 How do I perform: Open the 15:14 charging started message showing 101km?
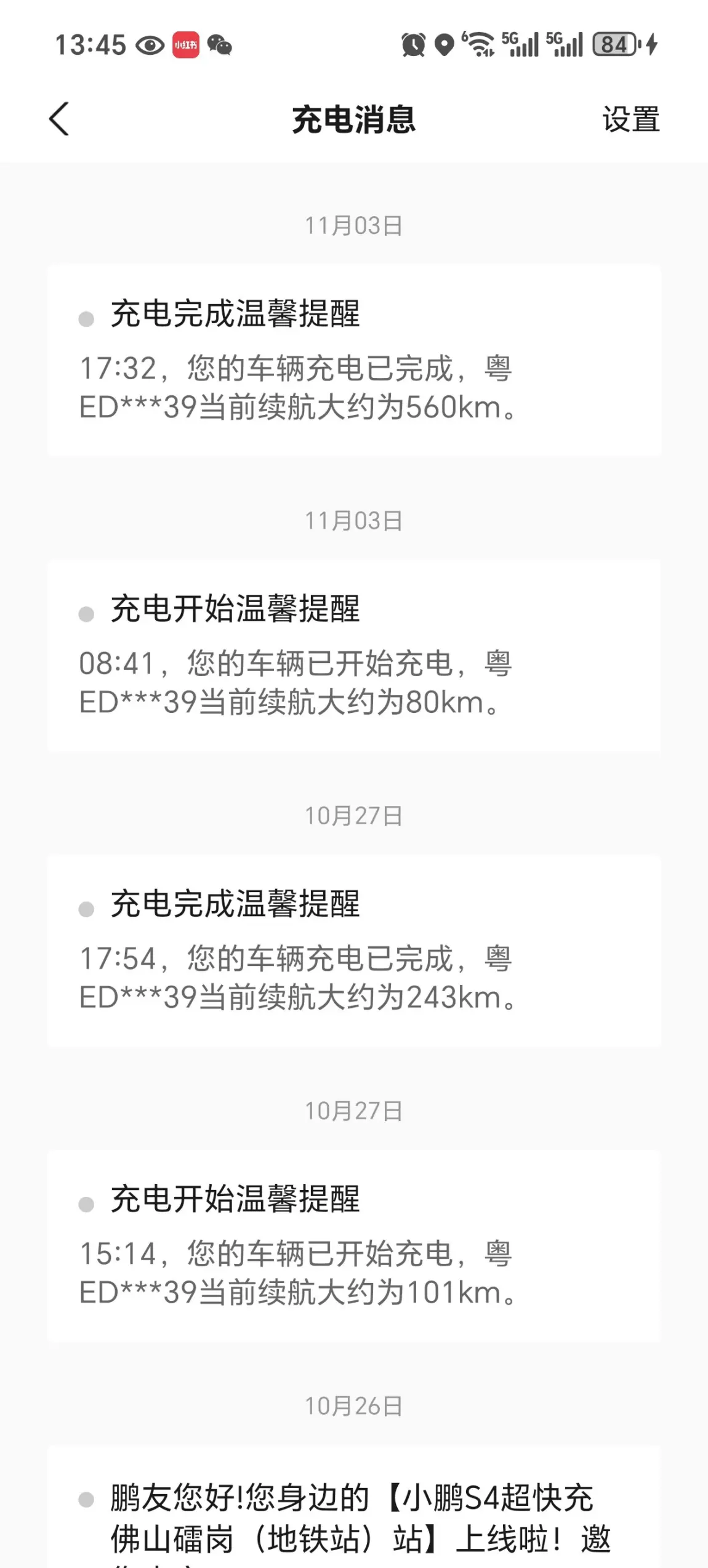pyautogui.click(x=354, y=1245)
